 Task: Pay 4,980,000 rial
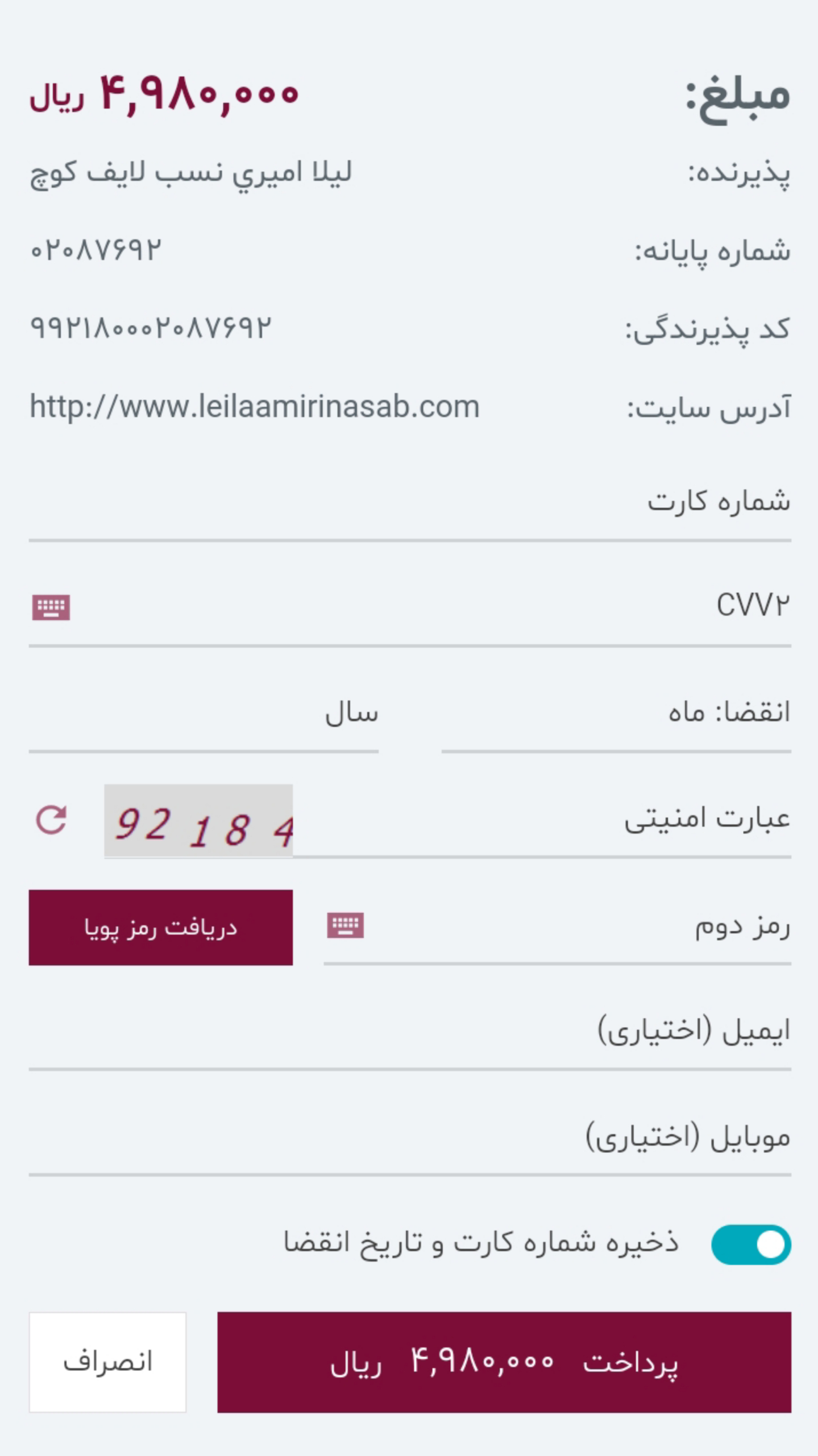504,1362
